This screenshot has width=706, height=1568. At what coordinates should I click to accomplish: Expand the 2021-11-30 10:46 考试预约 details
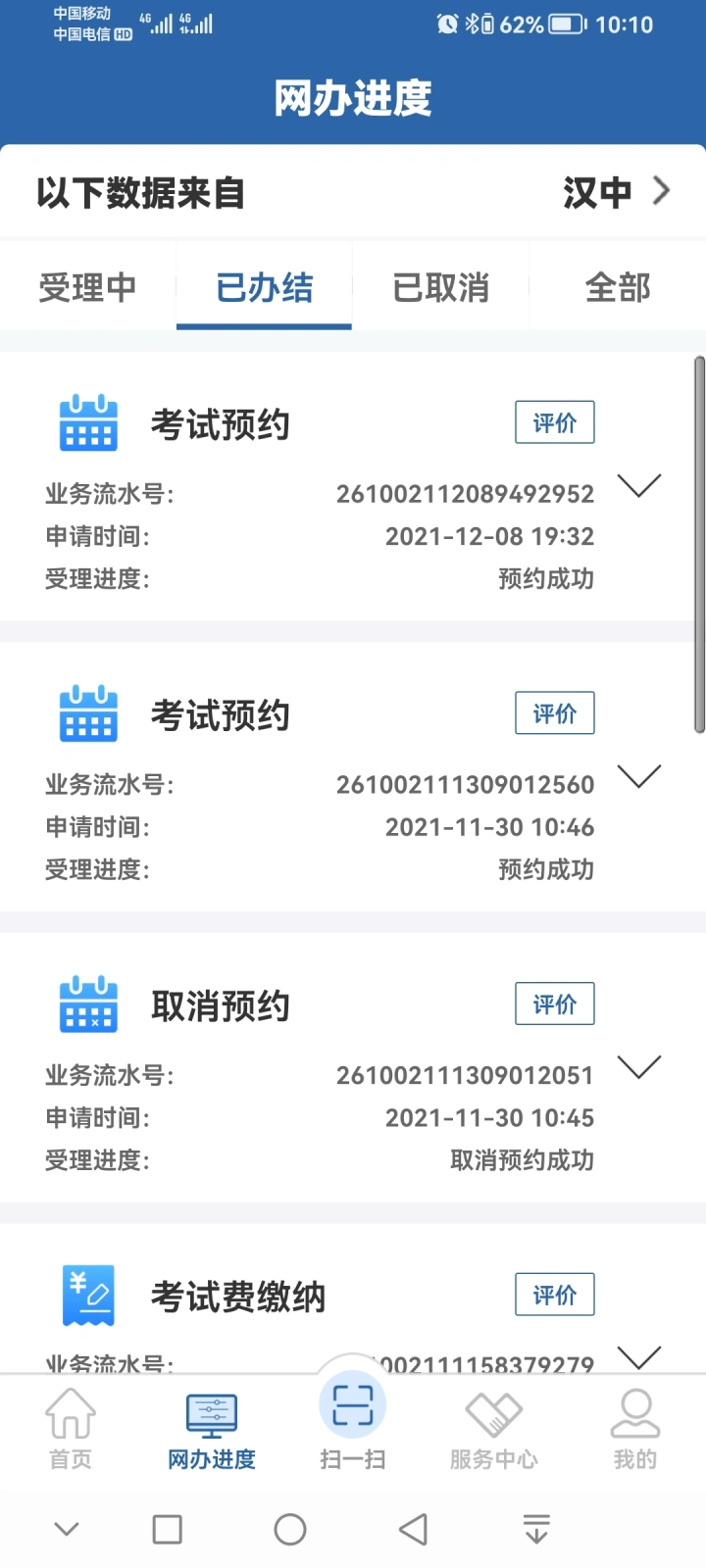(639, 776)
